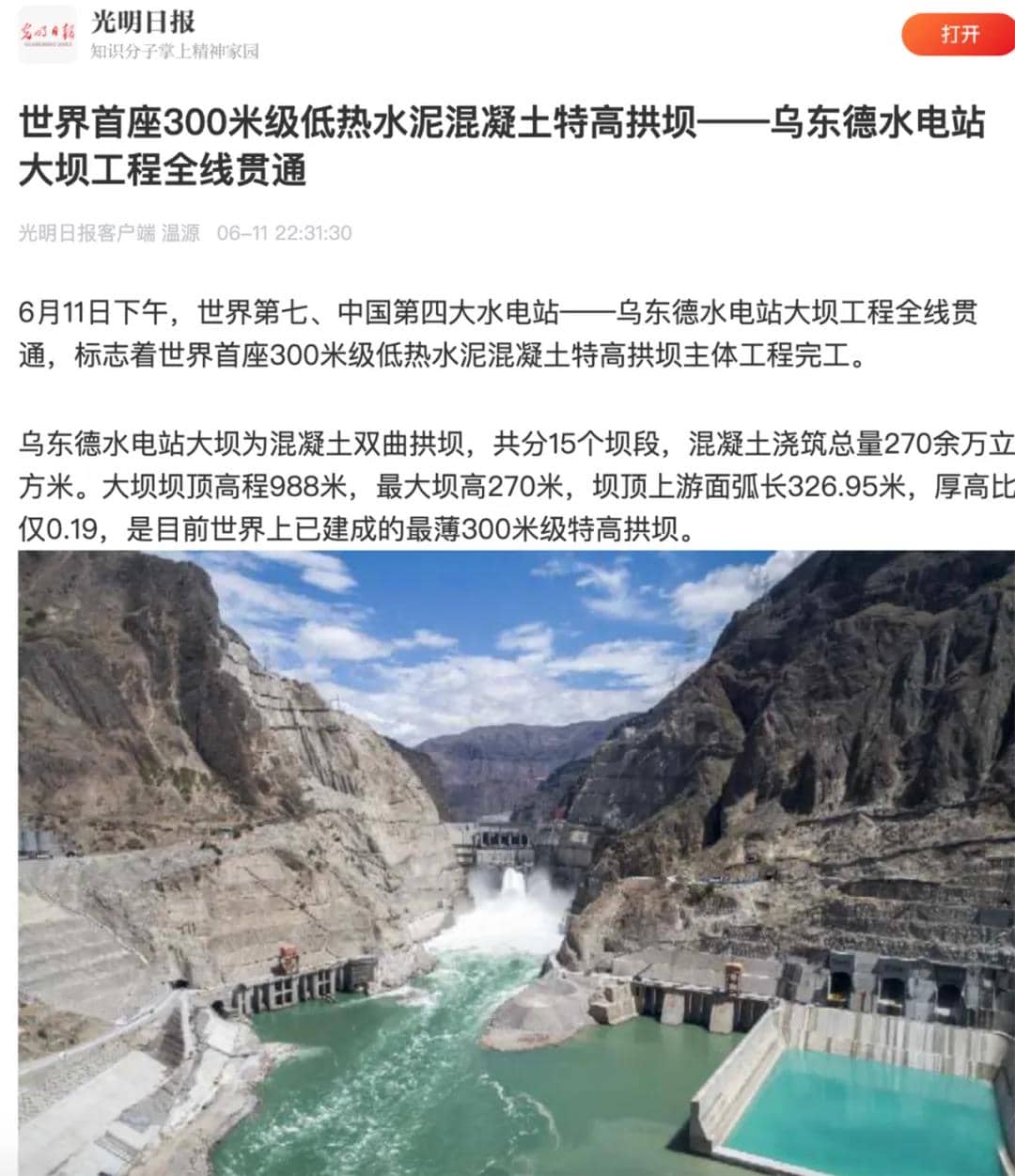This screenshot has width=1015, height=1176.
Task: Open the 光明日报 banner logo
Action: click(47, 35)
